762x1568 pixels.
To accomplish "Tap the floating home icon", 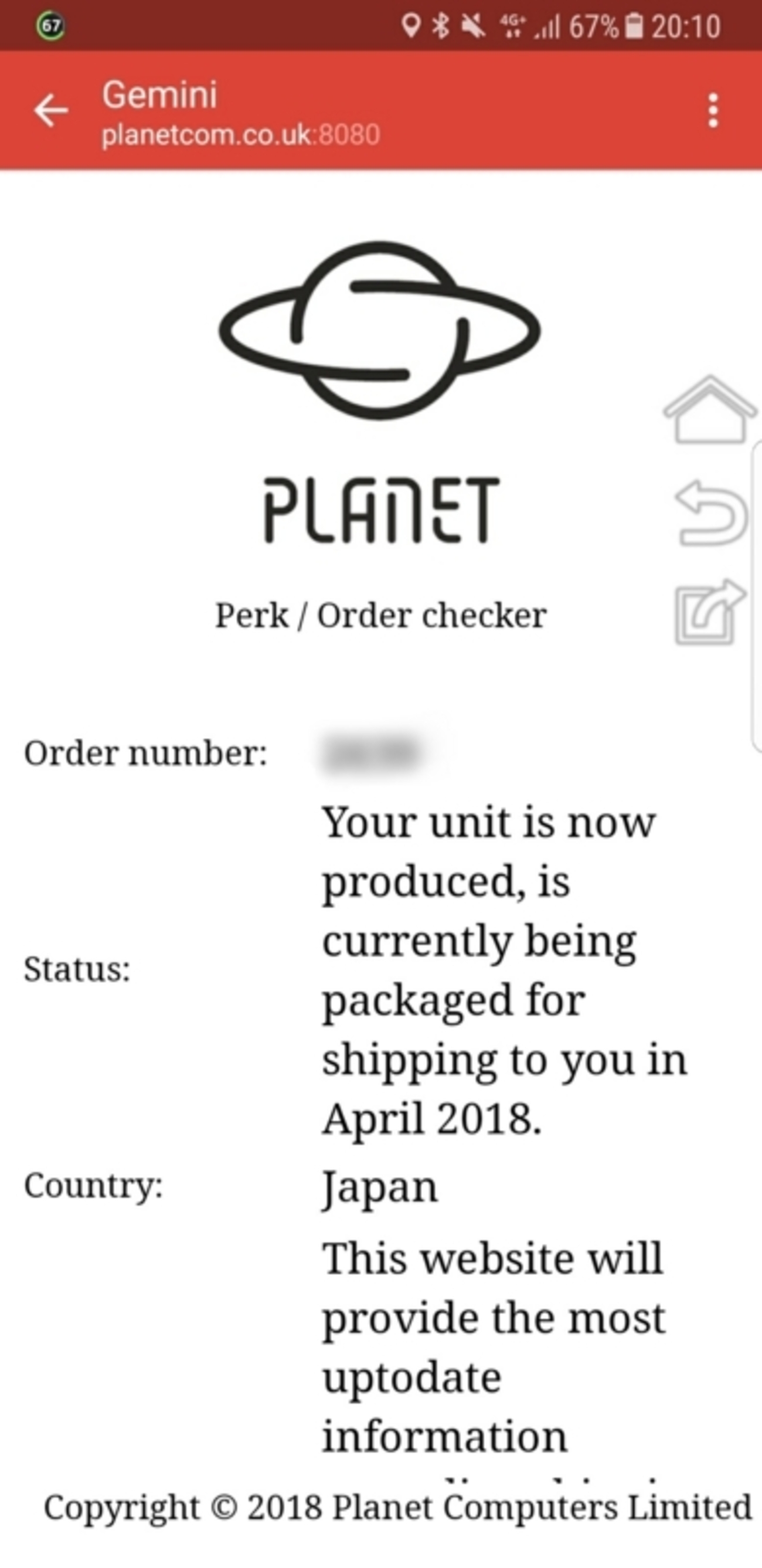I will [x=710, y=410].
